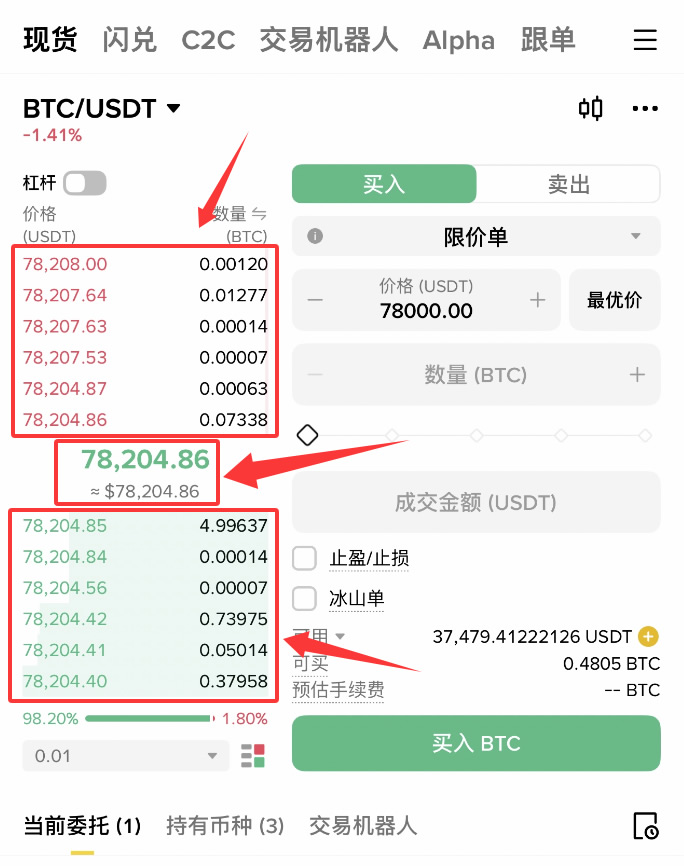Image resolution: width=684 pixels, height=866 pixels.
Task: Tick the 冰山单 checkbox
Action: coord(304,599)
